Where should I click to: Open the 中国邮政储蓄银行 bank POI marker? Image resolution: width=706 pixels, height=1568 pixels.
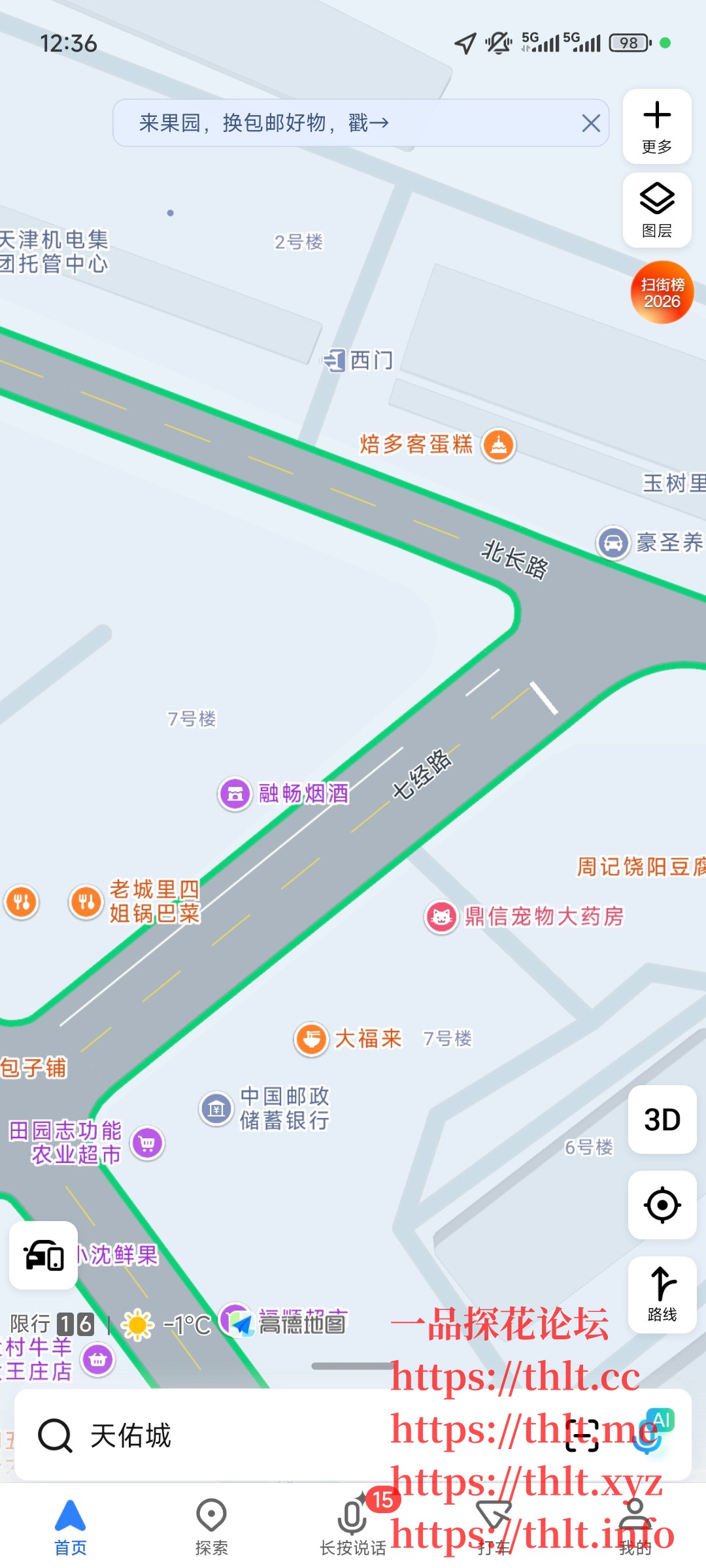(216, 1108)
